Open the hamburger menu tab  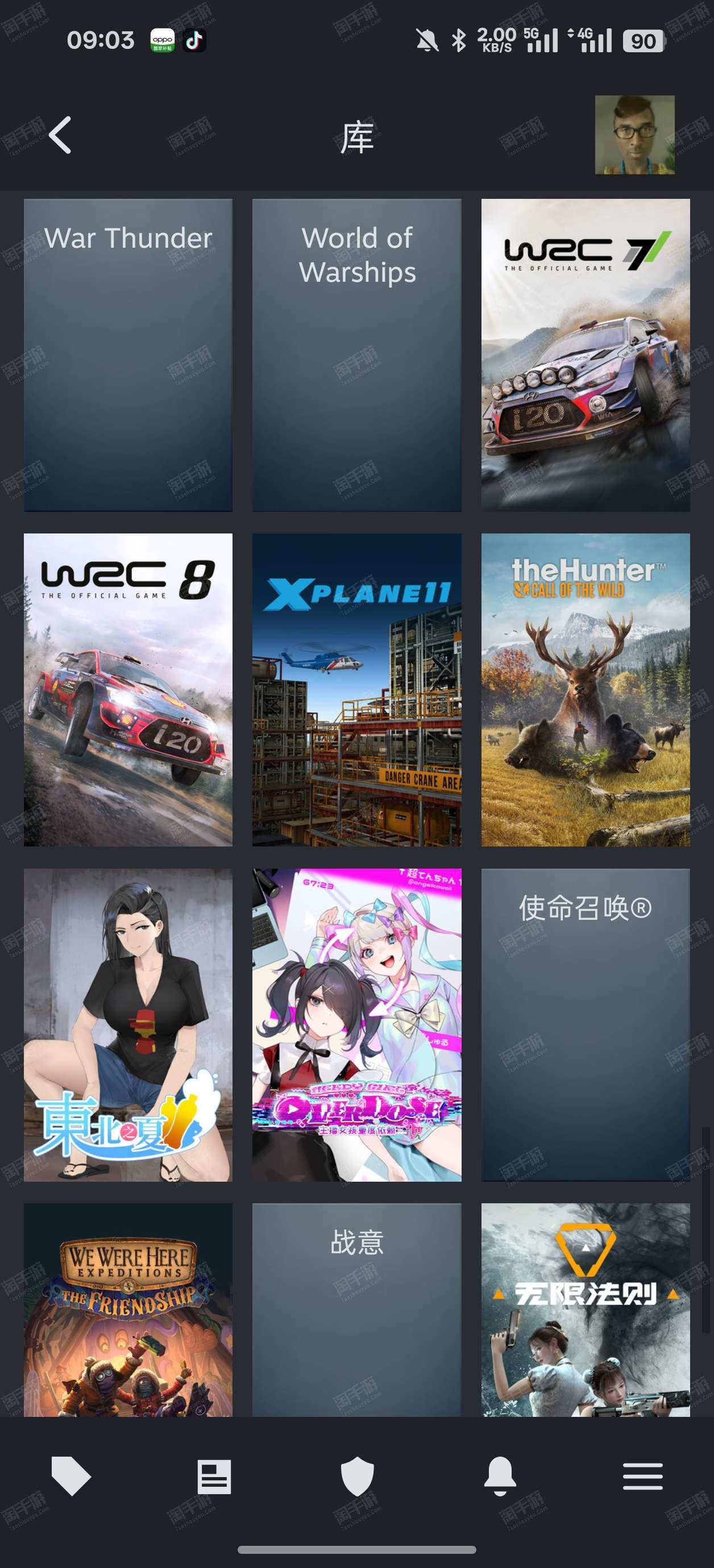point(643,1477)
